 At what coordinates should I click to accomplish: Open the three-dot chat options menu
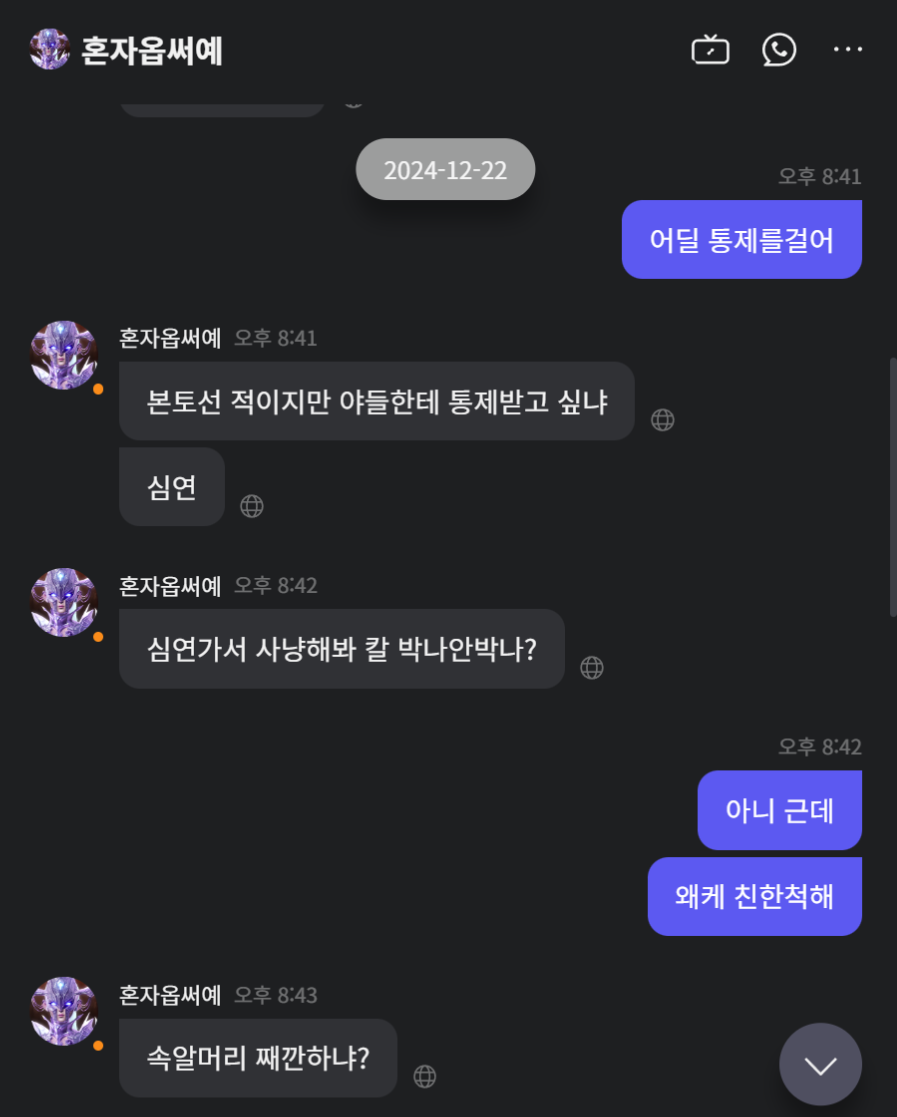[x=848, y=50]
